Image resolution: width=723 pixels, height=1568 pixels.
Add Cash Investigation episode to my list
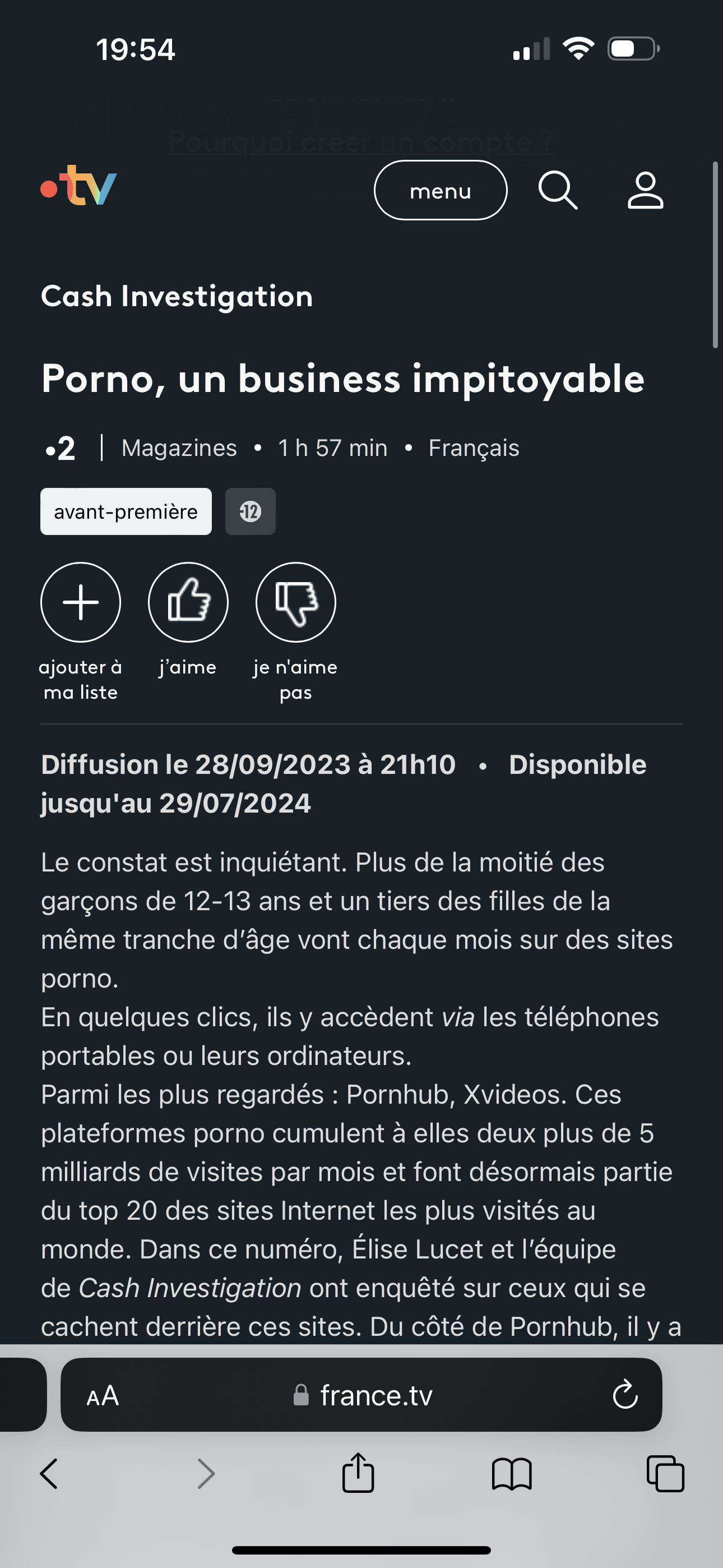click(x=81, y=602)
